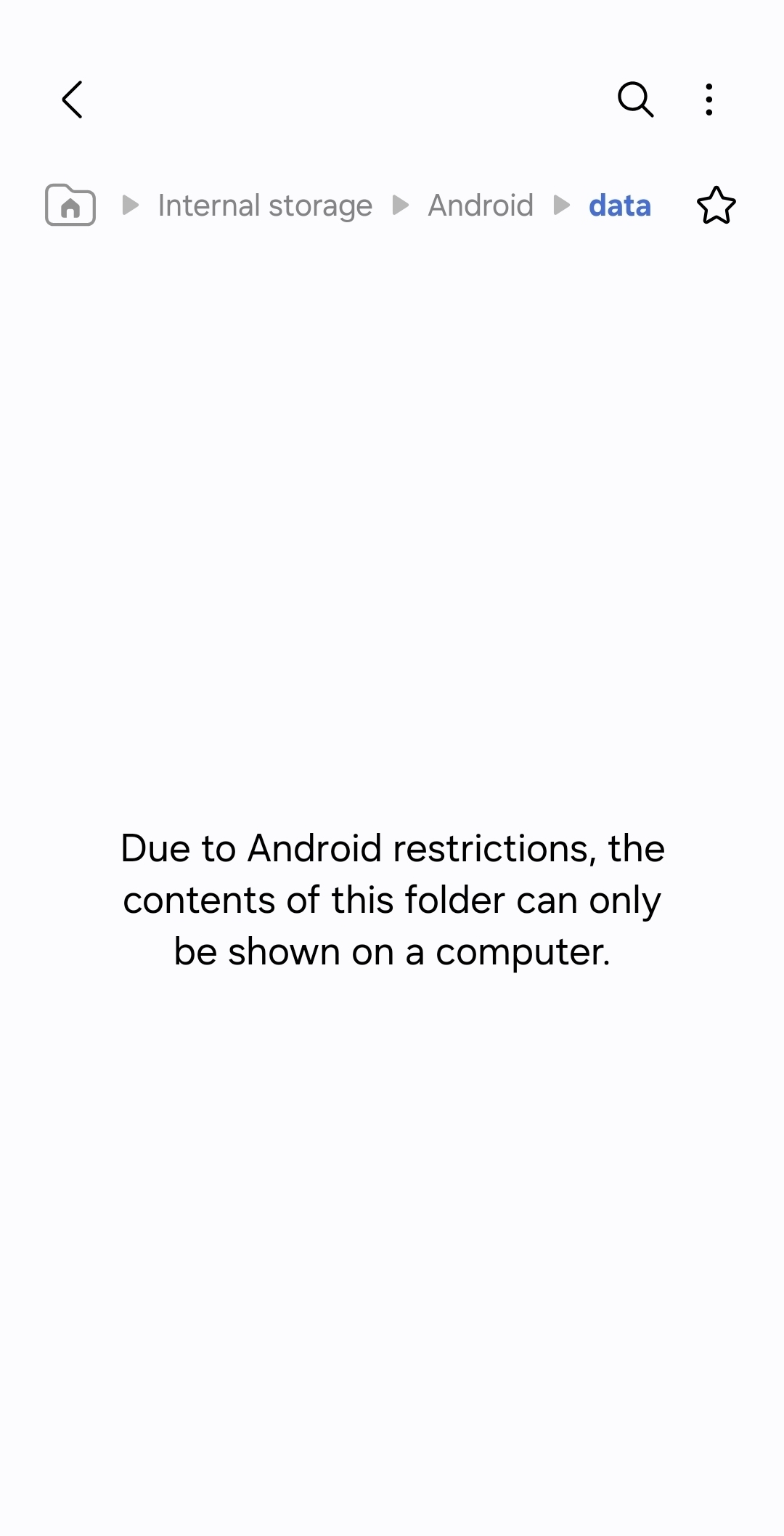The height and width of the screenshot is (1536, 784).
Task: Open search in My Files
Action: 636,99
